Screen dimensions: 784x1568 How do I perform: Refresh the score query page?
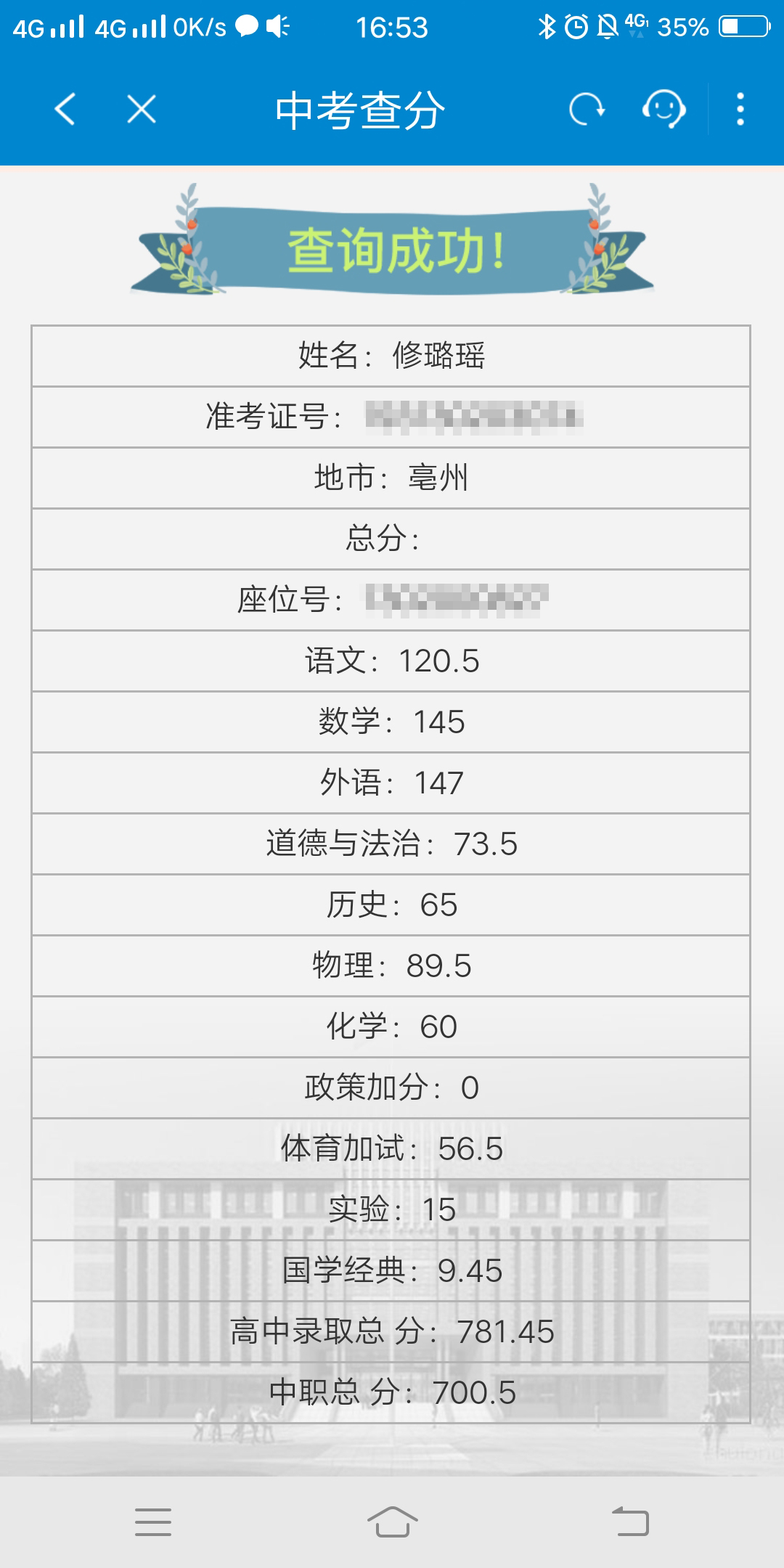[587, 110]
